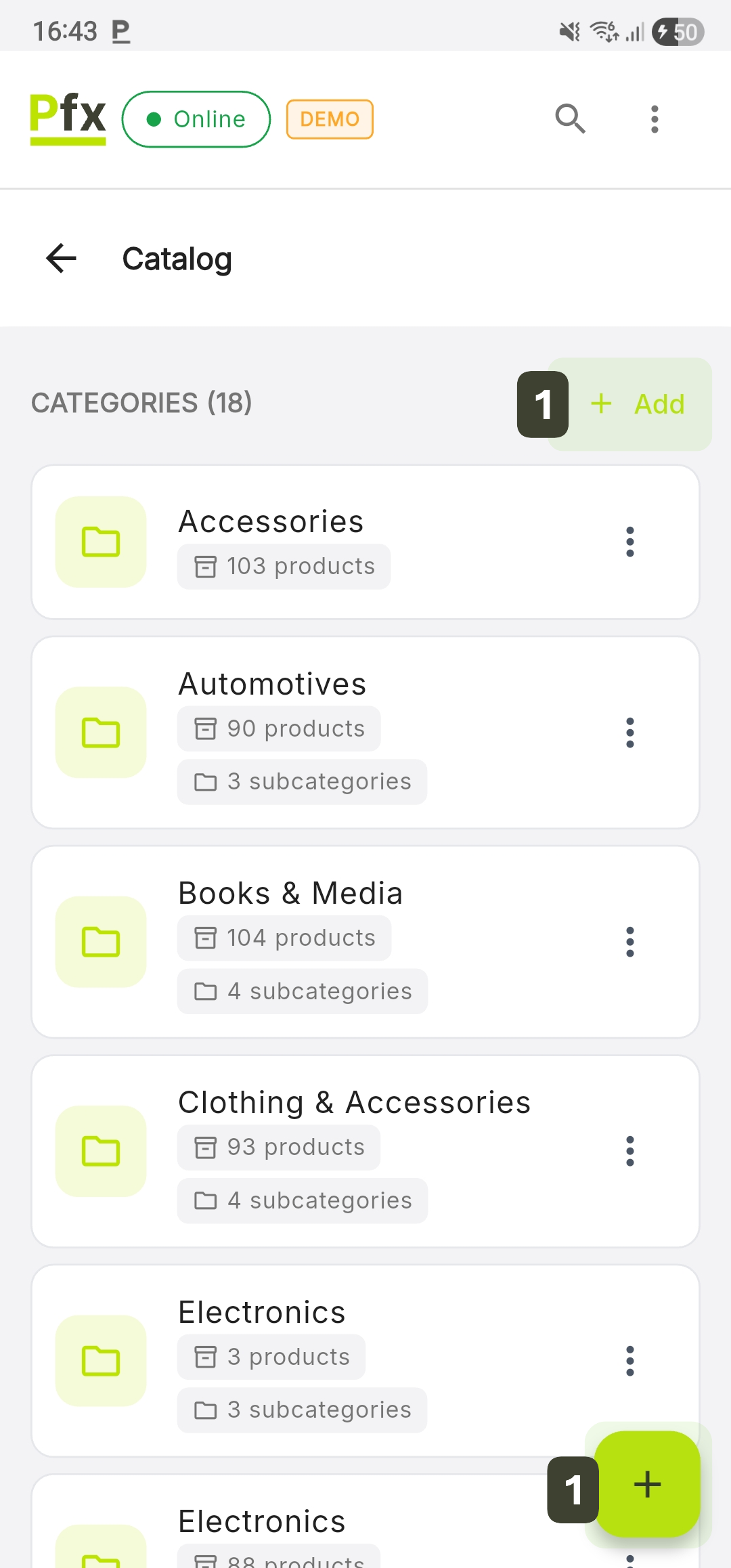The width and height of the screenshot is (731, 1568).
Task: Open the overflow menu in the app bar
Action: tap(654, 119)
